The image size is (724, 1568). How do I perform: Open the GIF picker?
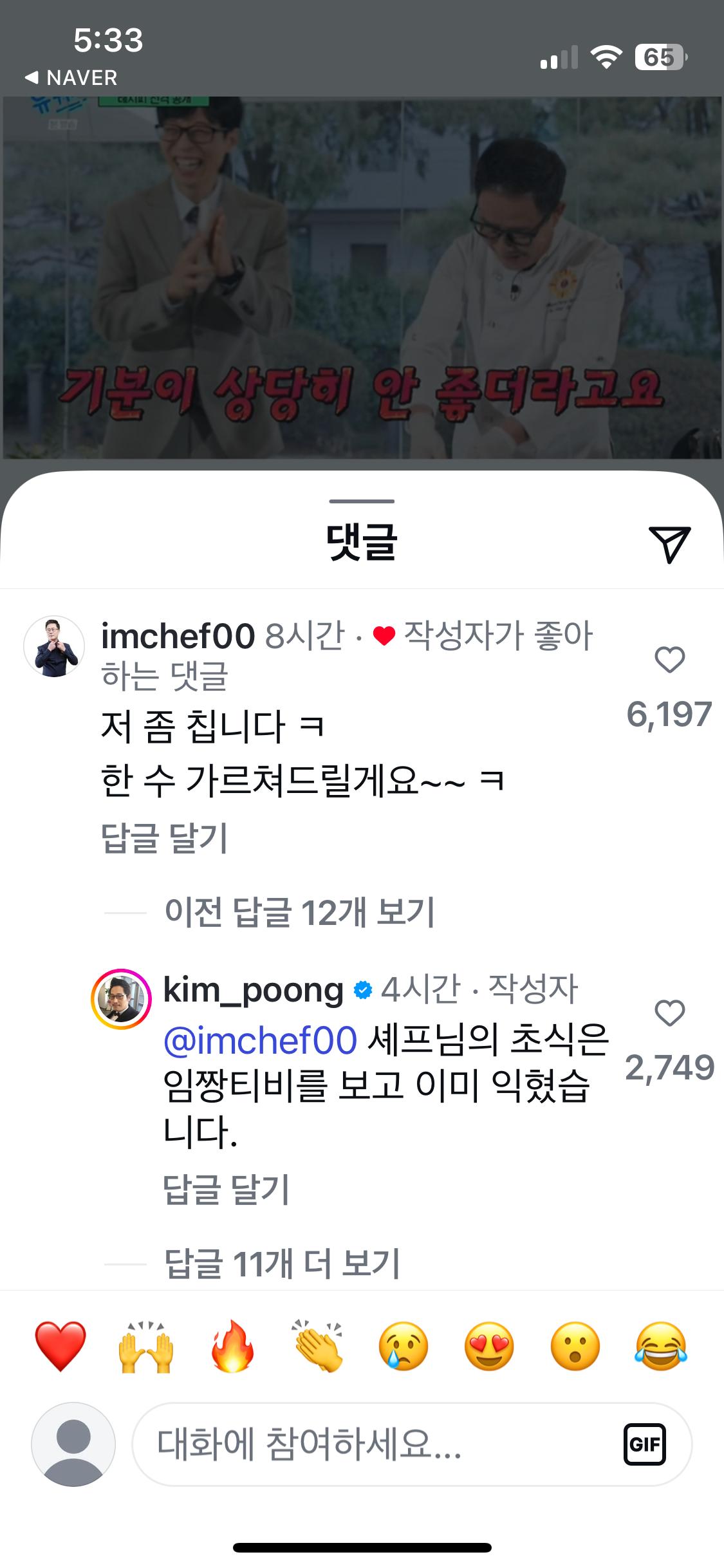[x=645, y=1444]
